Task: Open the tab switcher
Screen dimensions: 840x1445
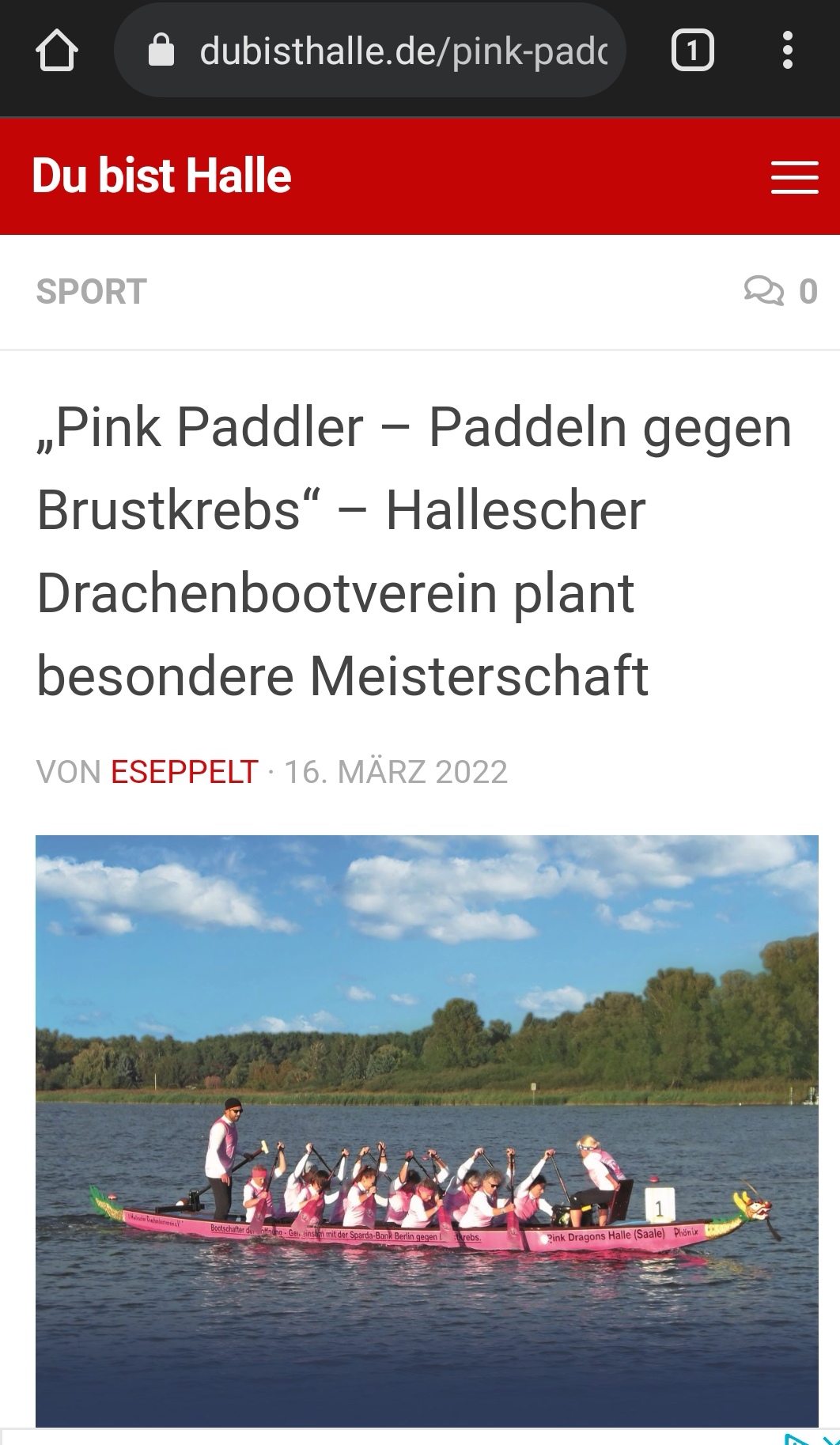Action: coord(692,51)
